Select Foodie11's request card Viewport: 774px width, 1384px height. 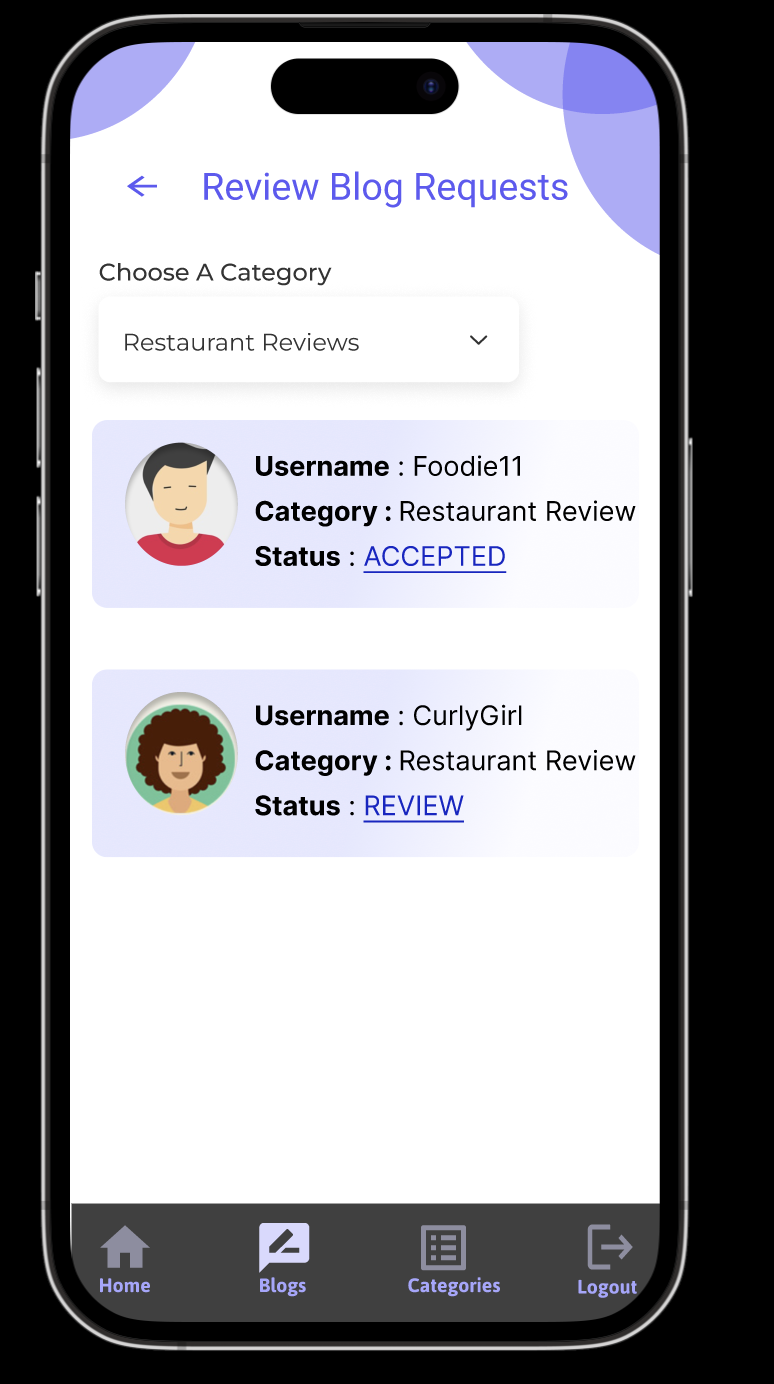coord(365,513)
